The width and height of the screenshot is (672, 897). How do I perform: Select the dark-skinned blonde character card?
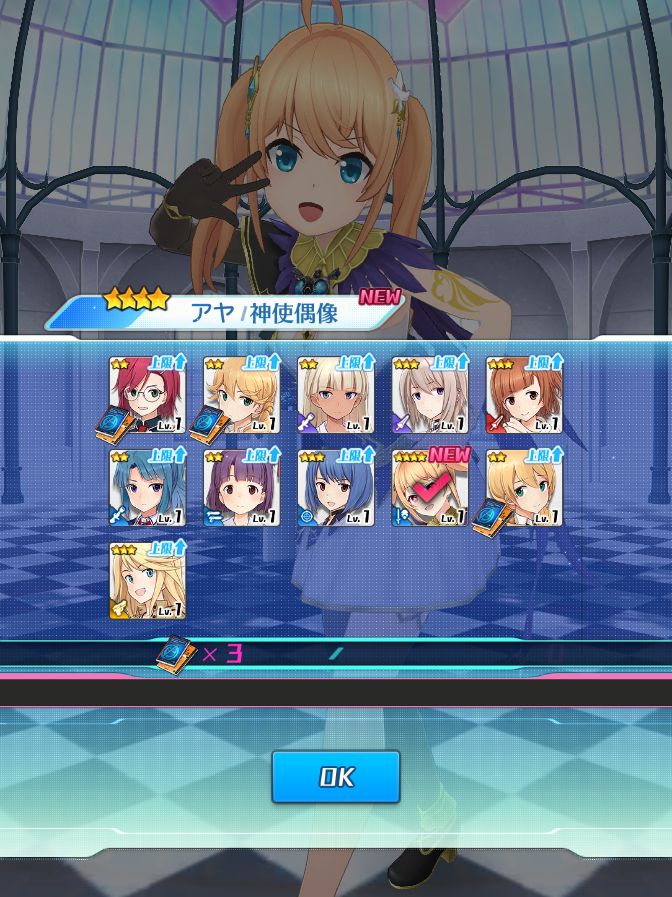click(335, 395)
